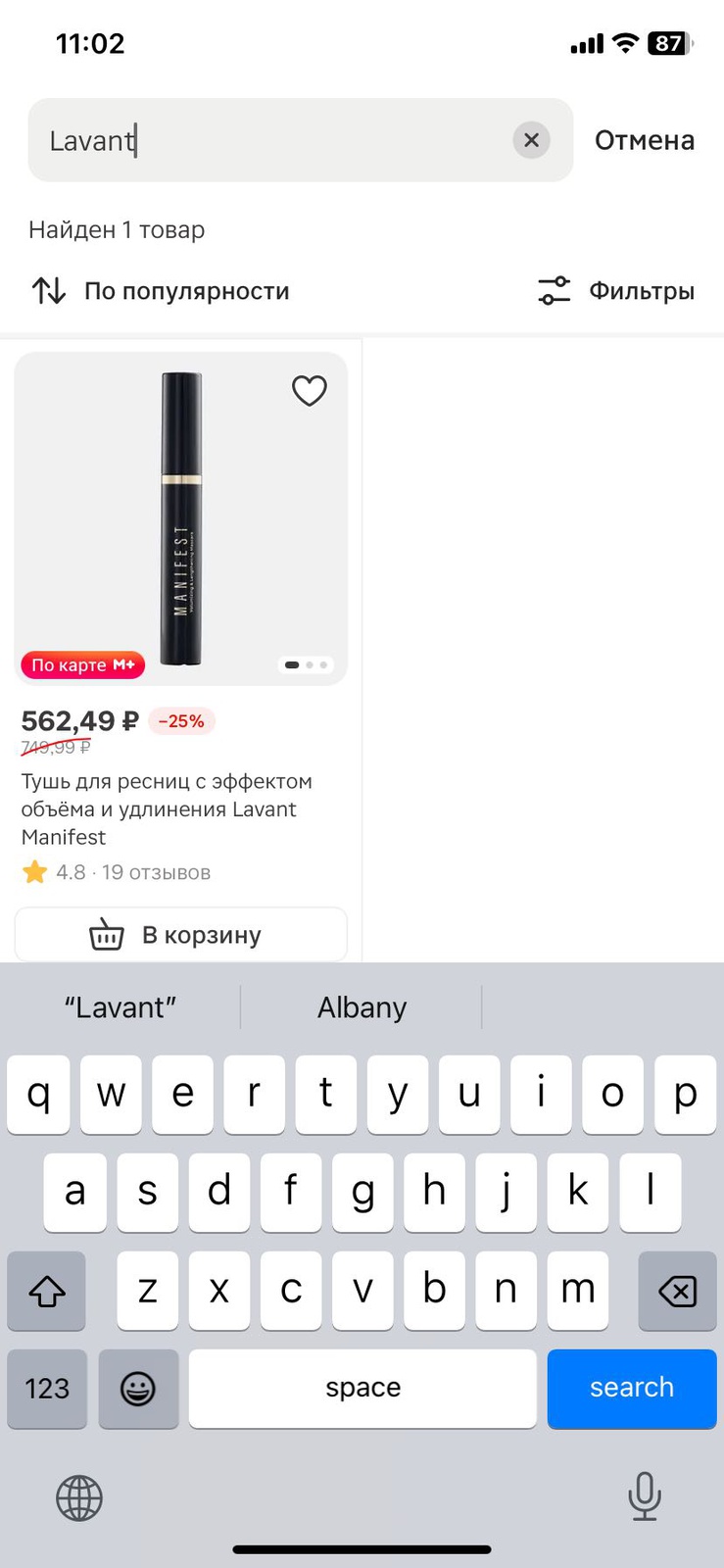Focus the search field containing Lavant
Viewport: 724px width, 1568px height.
click(274, 140)
